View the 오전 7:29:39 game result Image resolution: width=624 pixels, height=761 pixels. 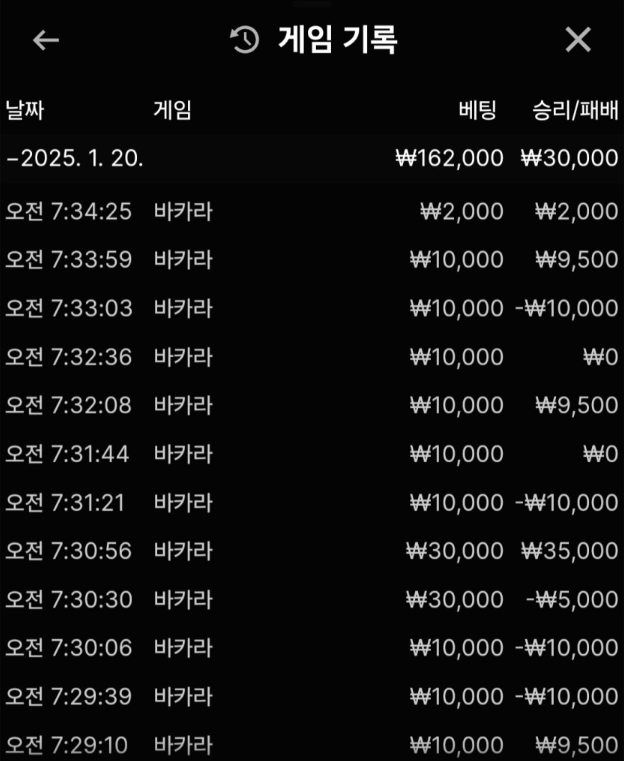(x=311, y=697)
